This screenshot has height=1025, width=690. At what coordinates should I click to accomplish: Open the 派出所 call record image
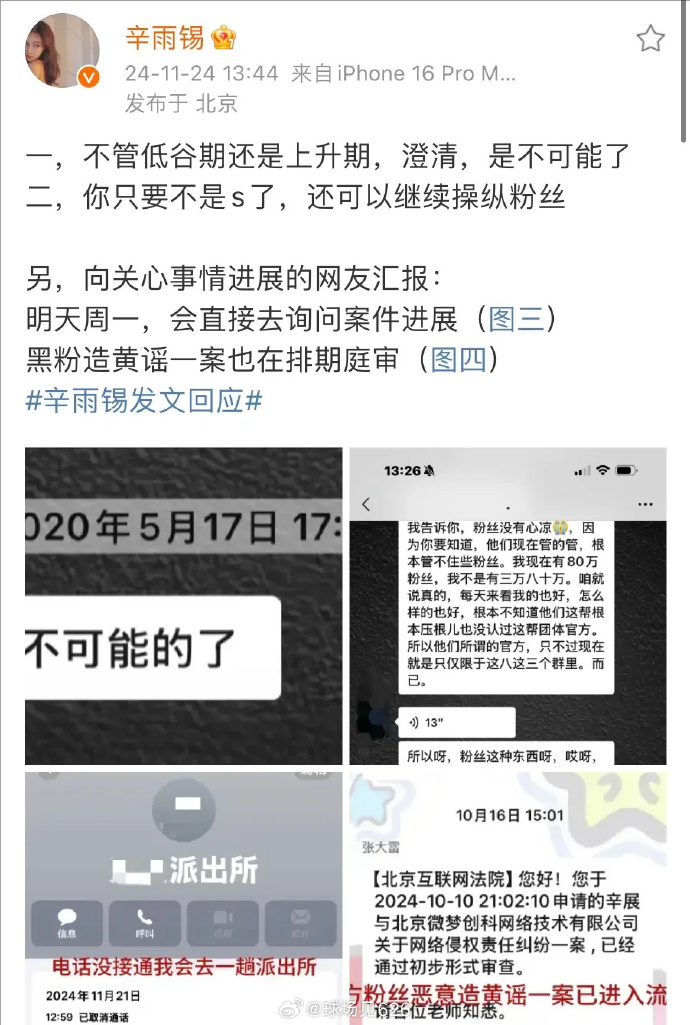(184, 898)
